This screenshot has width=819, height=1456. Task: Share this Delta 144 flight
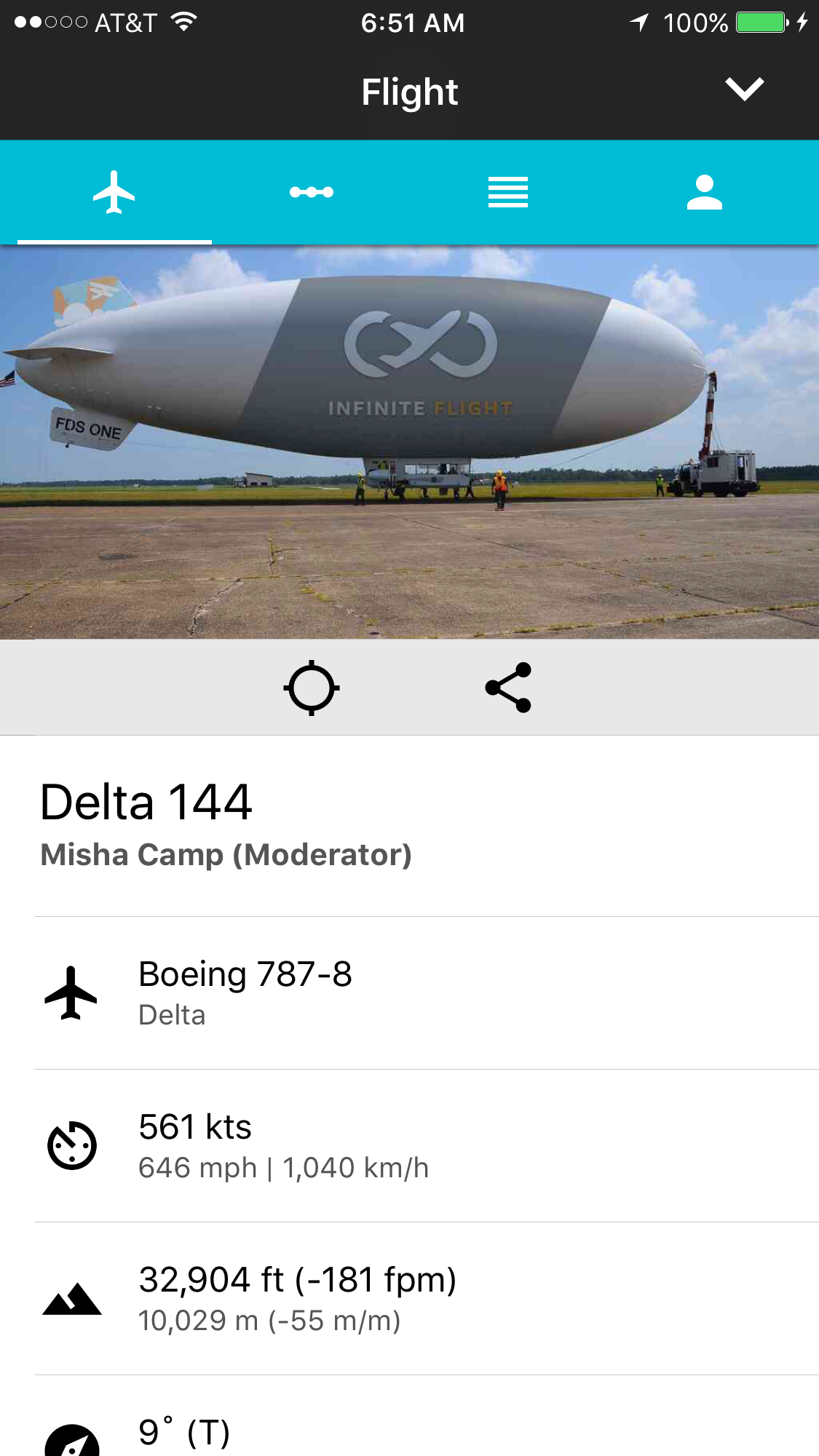[508, 688]
